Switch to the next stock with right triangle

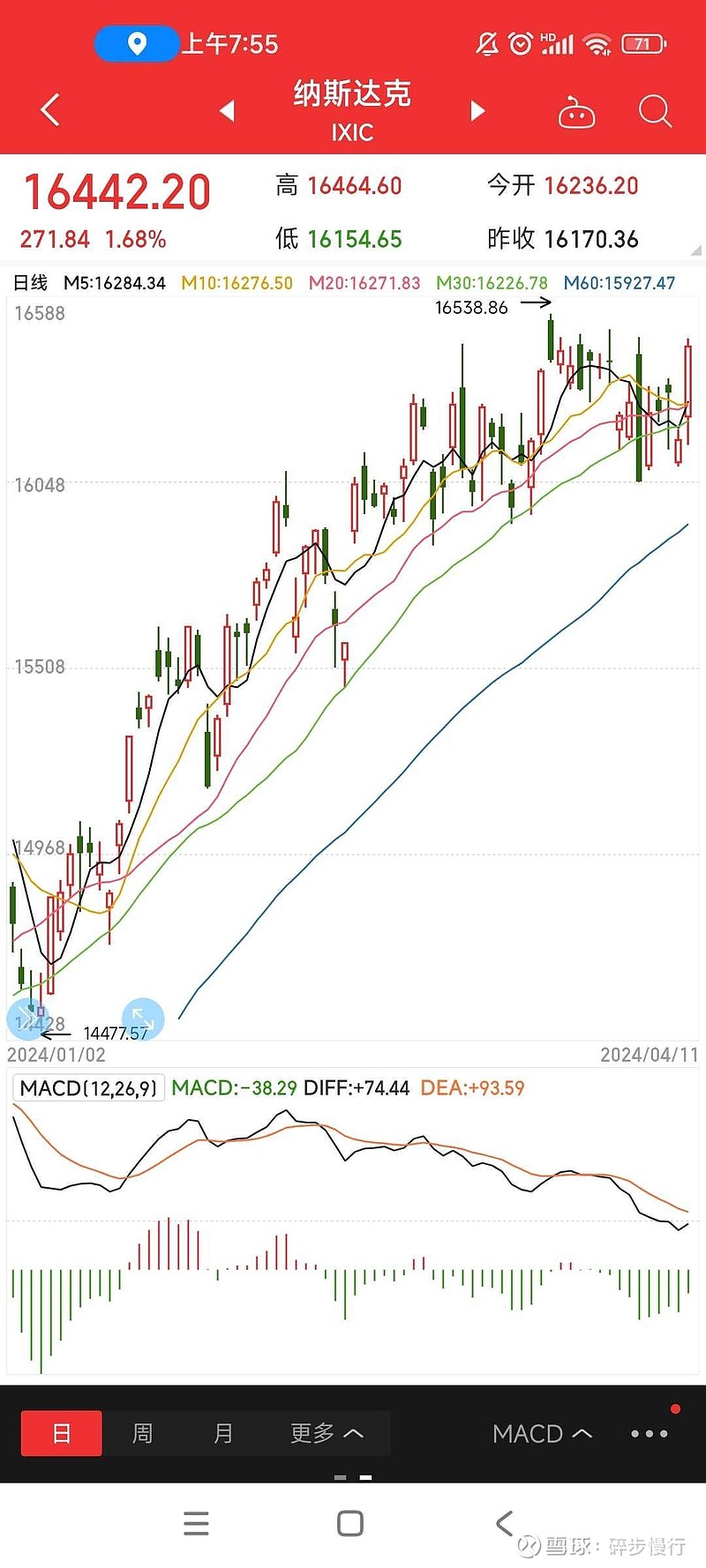pos(477,110)
